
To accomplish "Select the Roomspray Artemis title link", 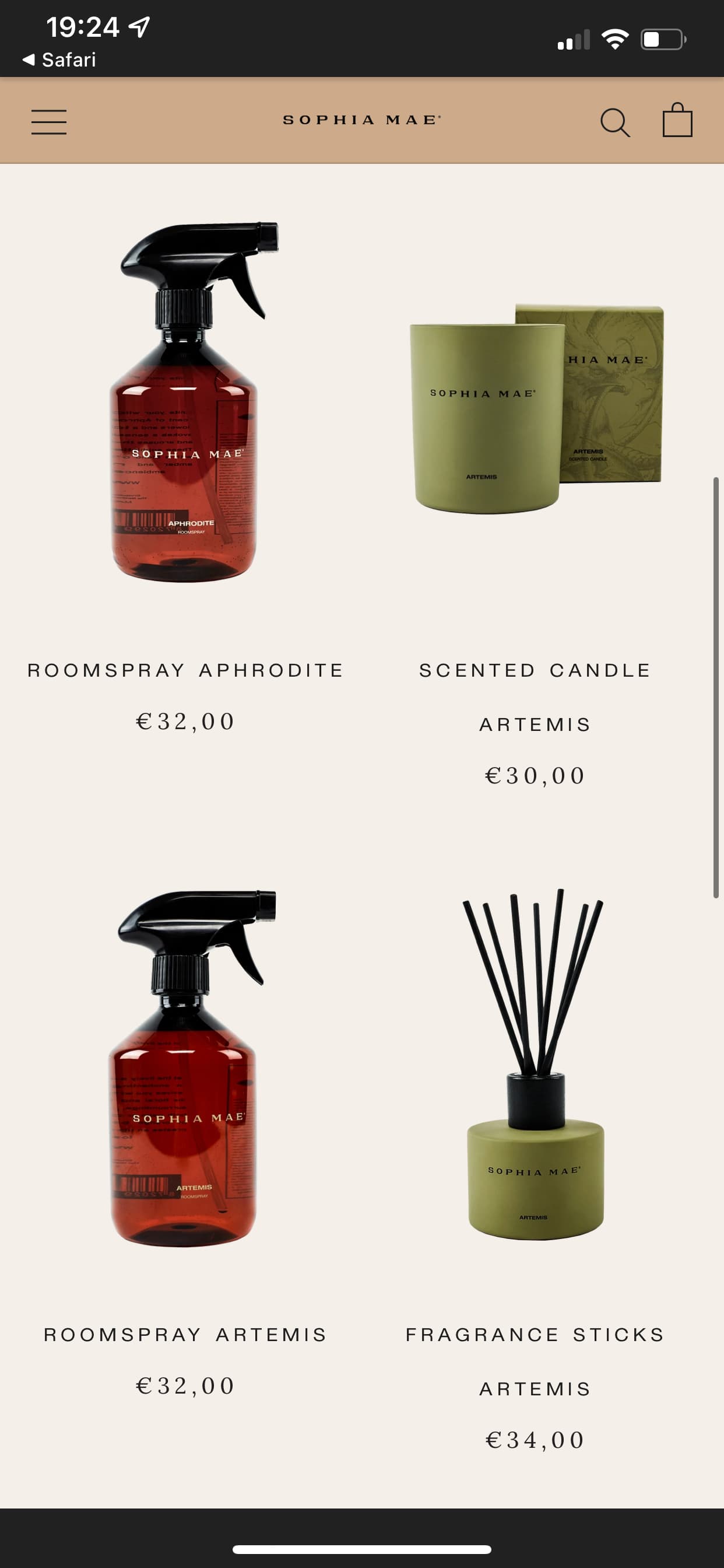I will (185, 1335).
